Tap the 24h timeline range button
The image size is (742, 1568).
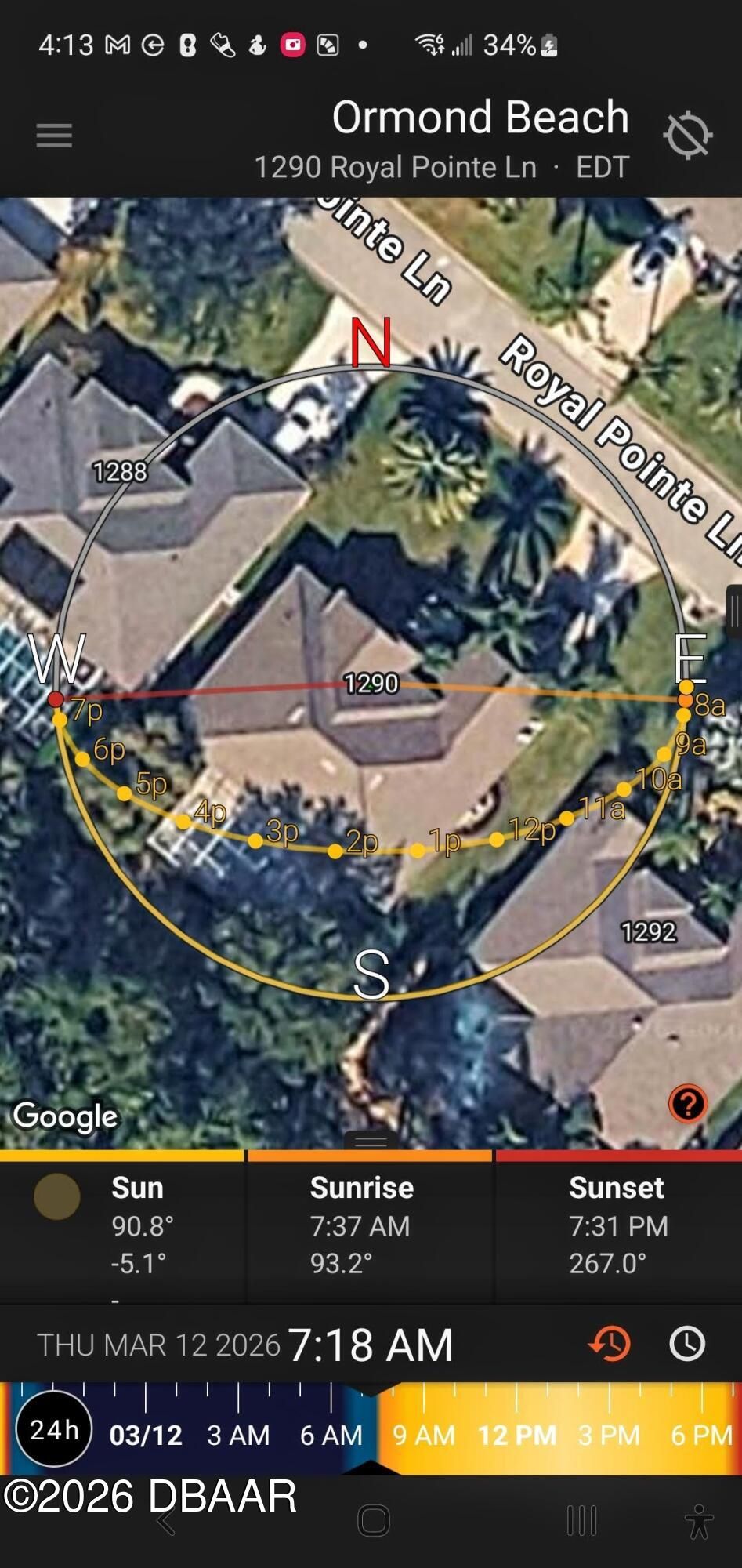point(54,1430)
